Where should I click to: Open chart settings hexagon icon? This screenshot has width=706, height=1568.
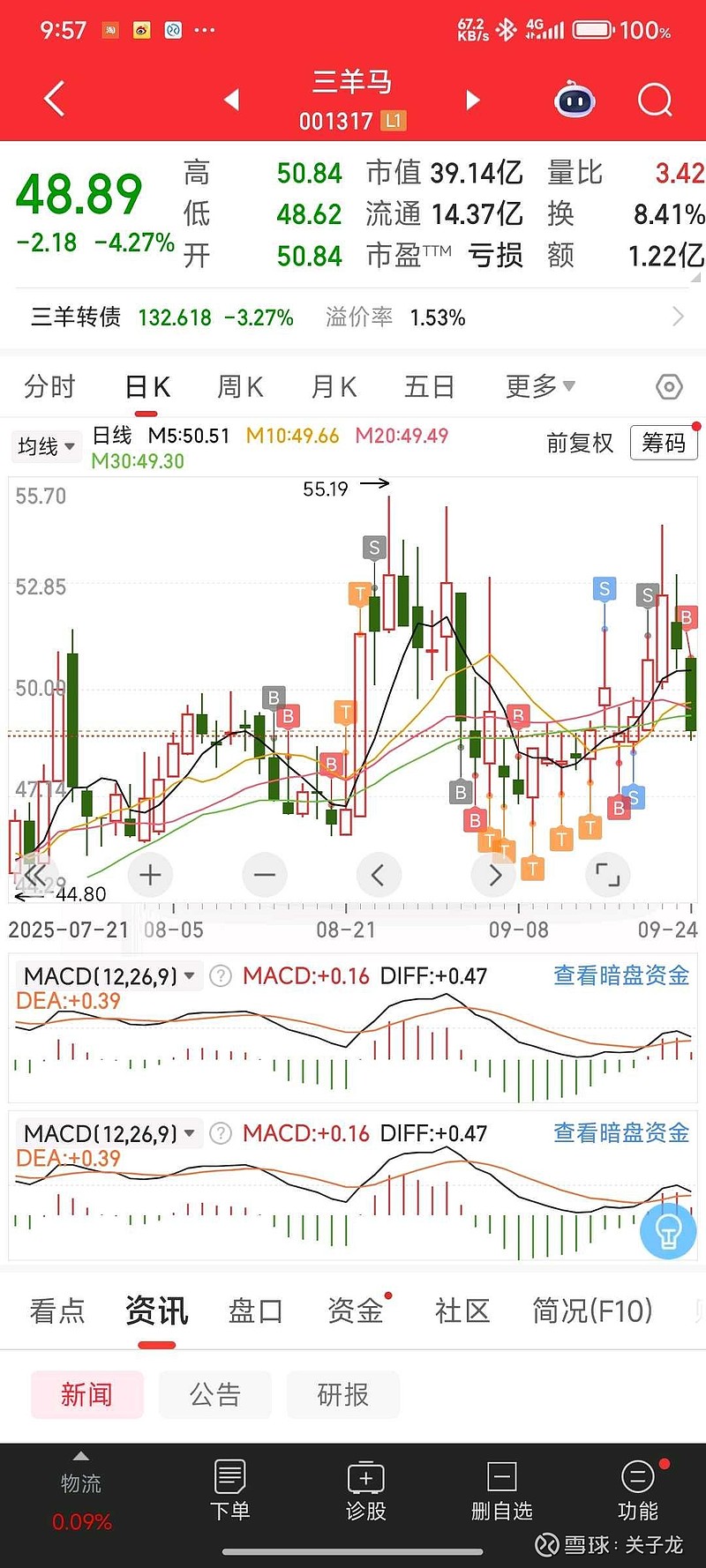[669, 387]
